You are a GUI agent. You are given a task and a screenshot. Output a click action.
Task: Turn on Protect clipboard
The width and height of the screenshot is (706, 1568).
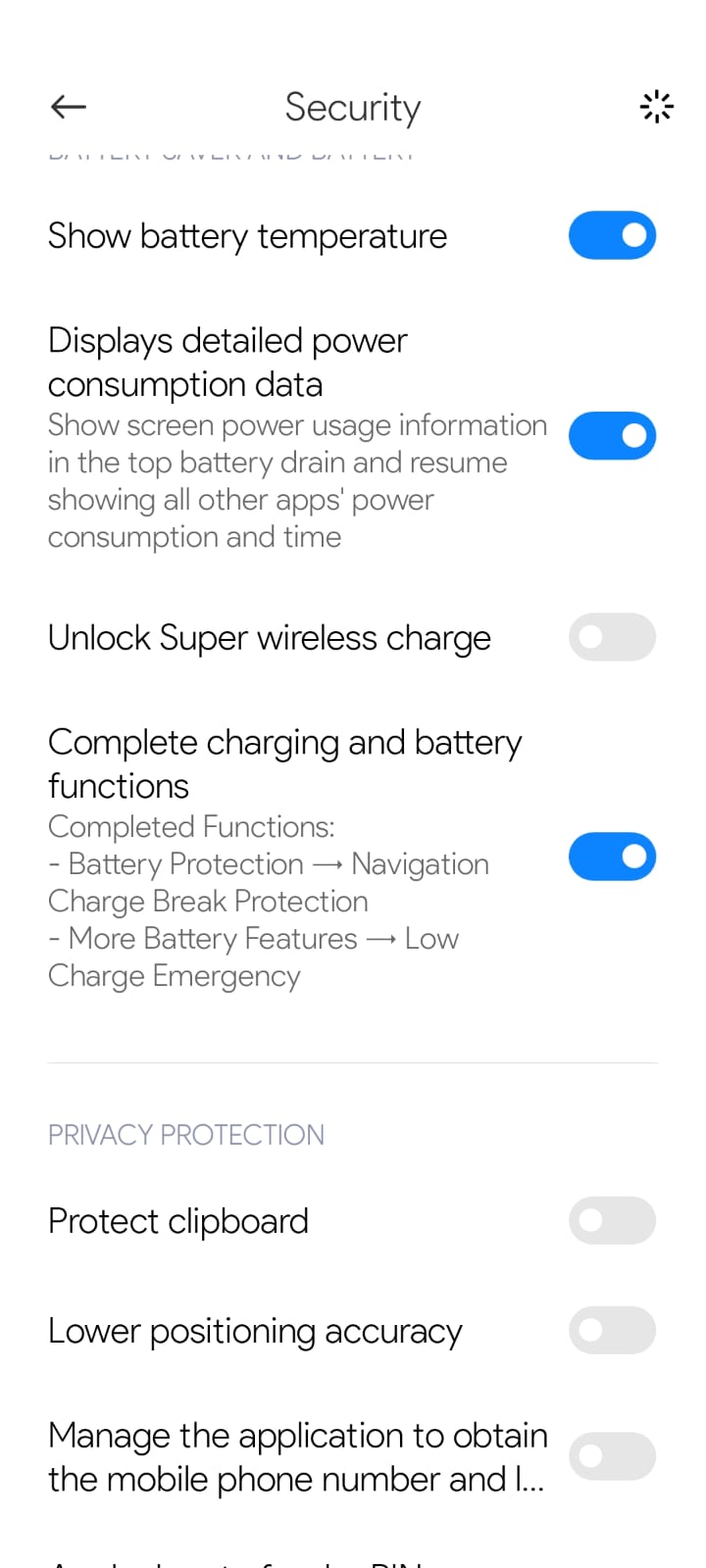[x=612, y=1220]
